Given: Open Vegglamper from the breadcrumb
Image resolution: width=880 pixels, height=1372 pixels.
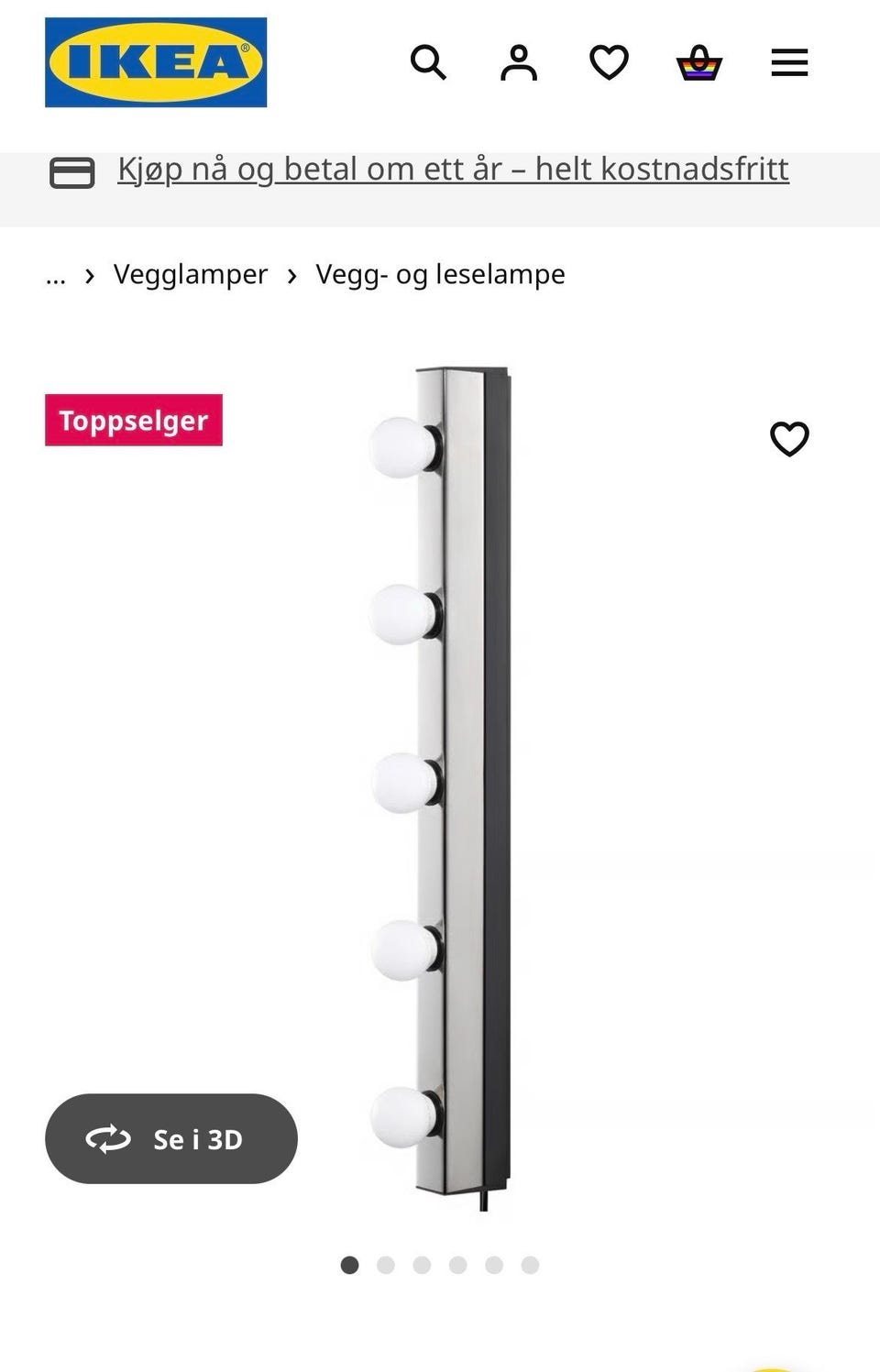Looking at the screenshot, I should (190, 274).
